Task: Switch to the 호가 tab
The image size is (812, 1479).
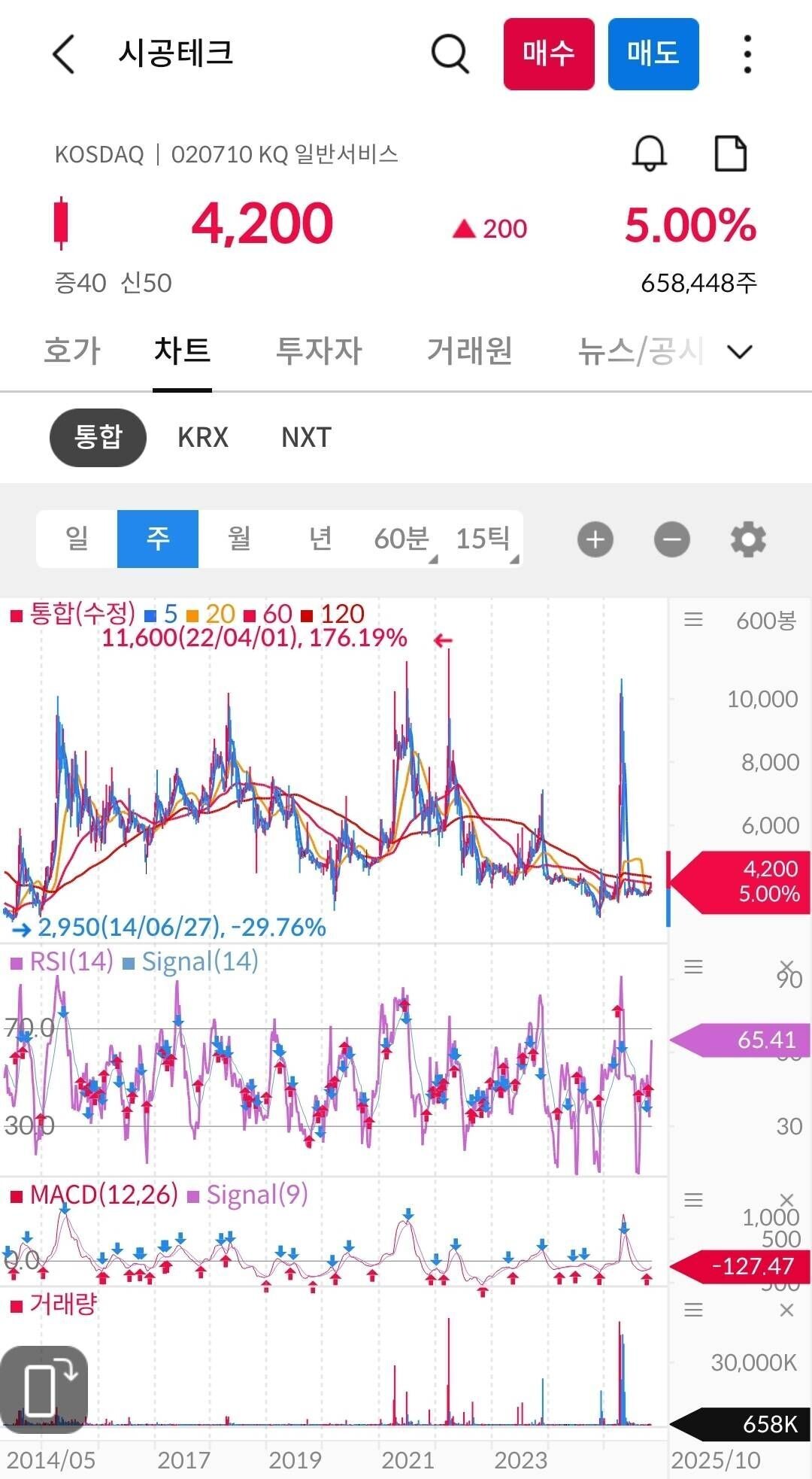Action: 71,351
